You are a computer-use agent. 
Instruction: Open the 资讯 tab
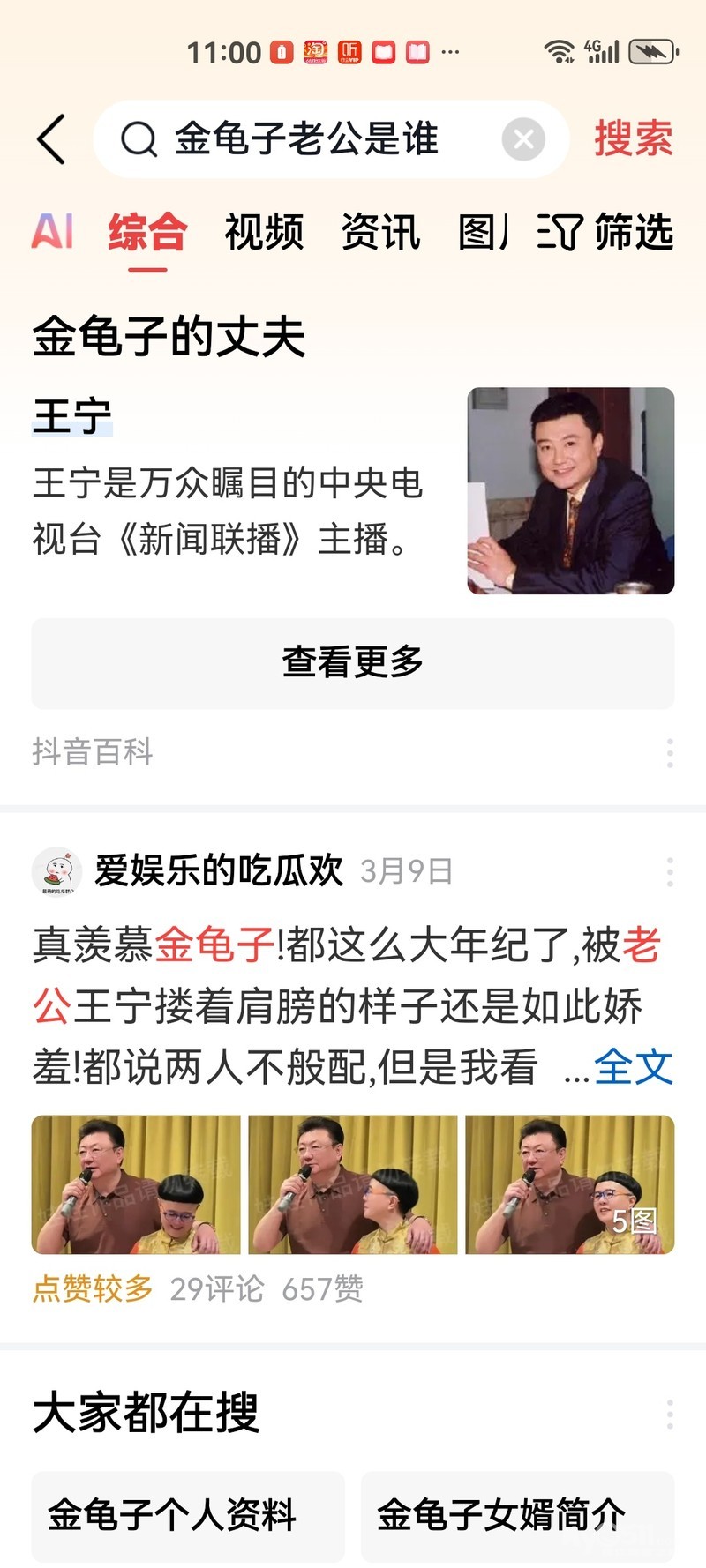click(x=380, y=232)
